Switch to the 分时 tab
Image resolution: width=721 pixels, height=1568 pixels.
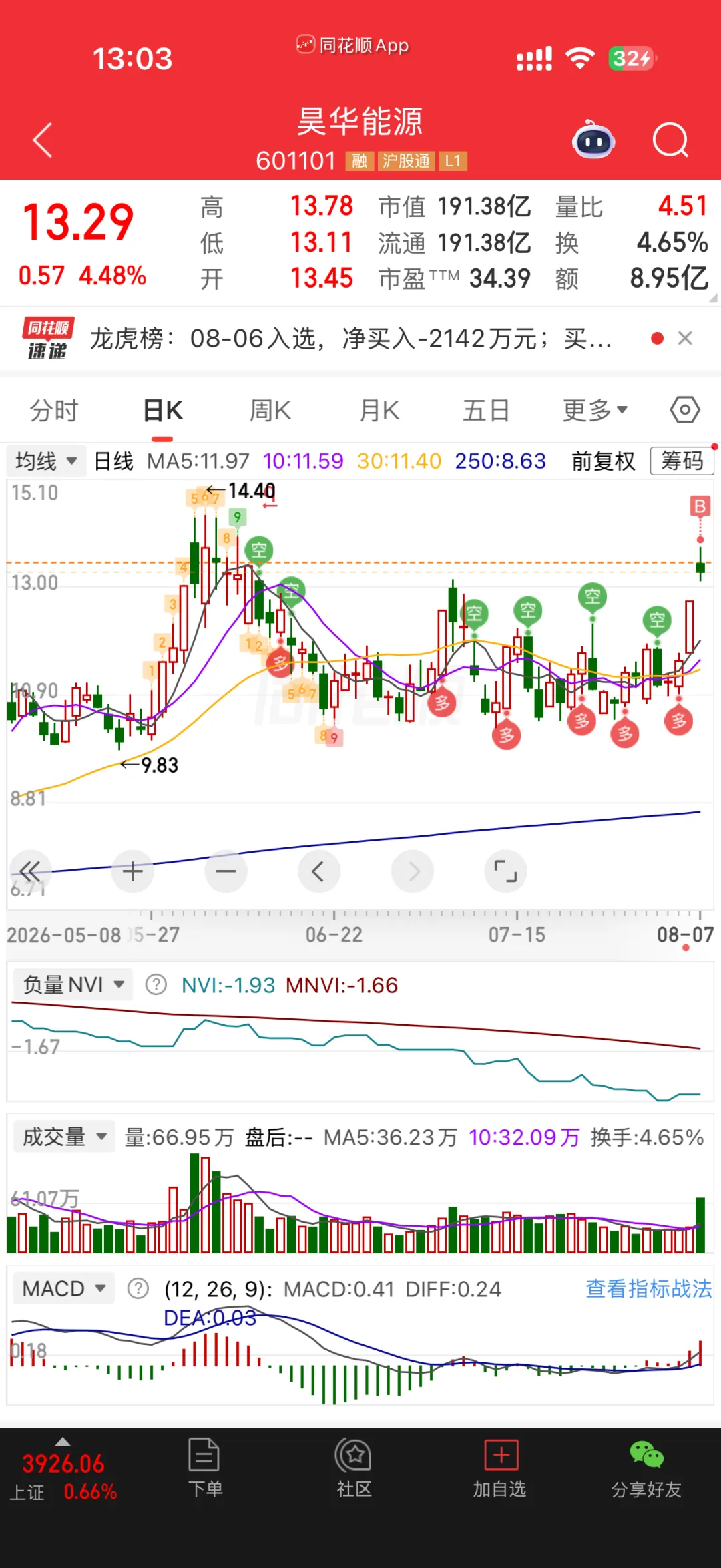pos(54,411)
